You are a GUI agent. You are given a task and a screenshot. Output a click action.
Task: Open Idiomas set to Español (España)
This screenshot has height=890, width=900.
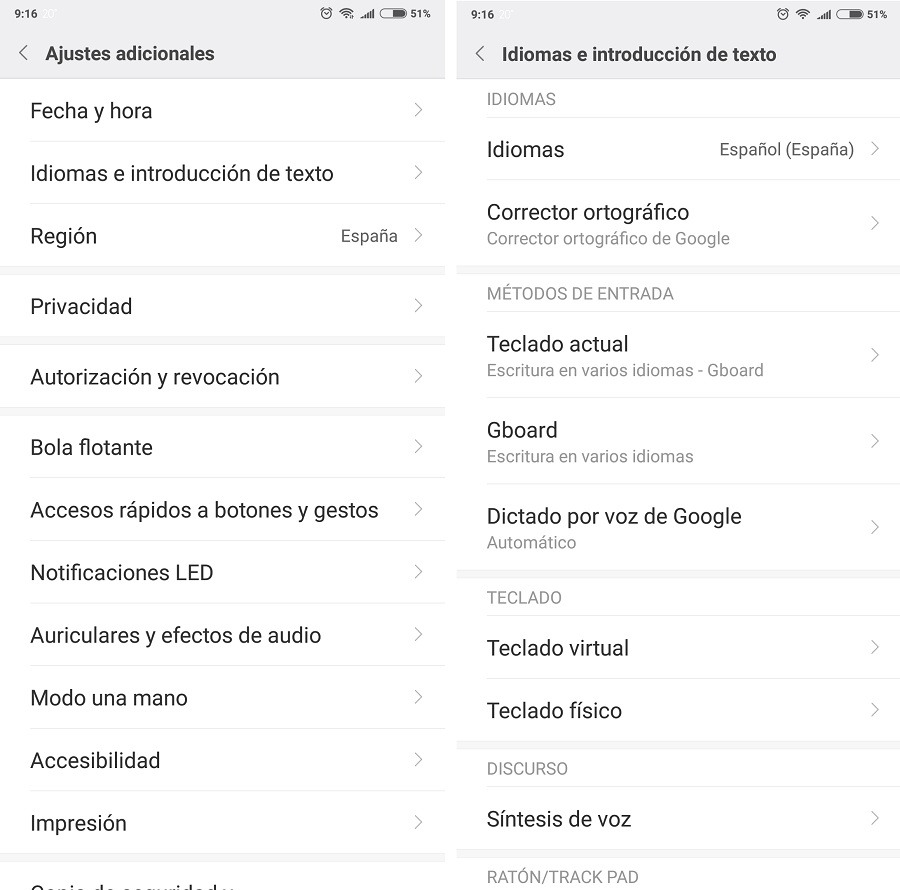(680, 149)
